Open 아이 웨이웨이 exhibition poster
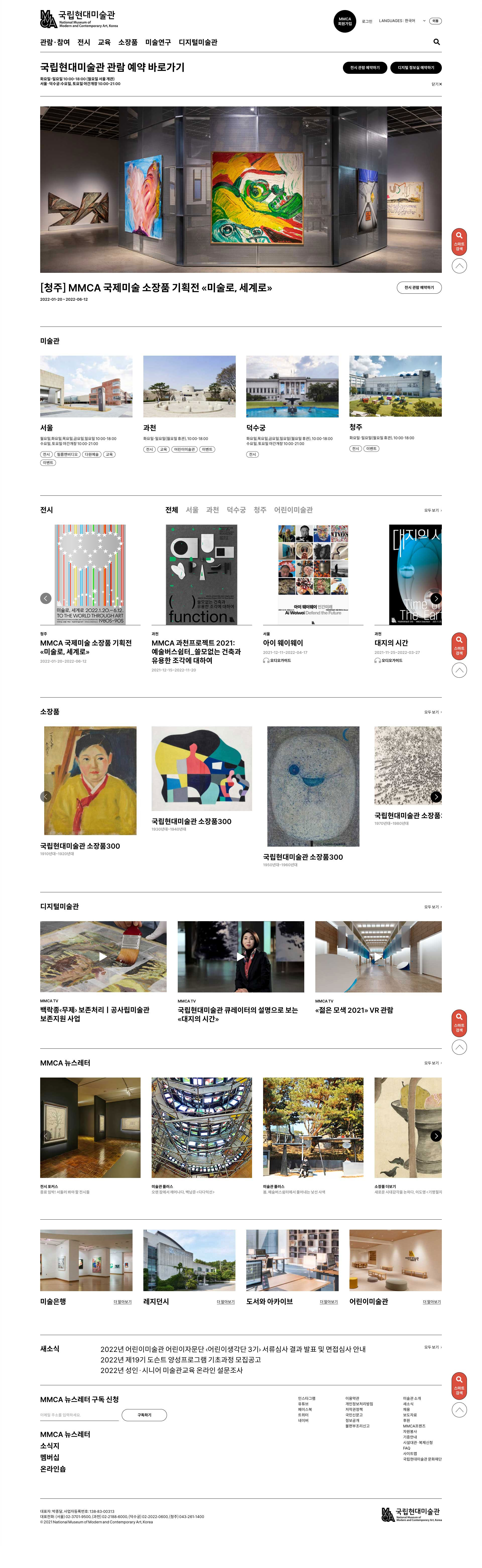 (313, 574)
